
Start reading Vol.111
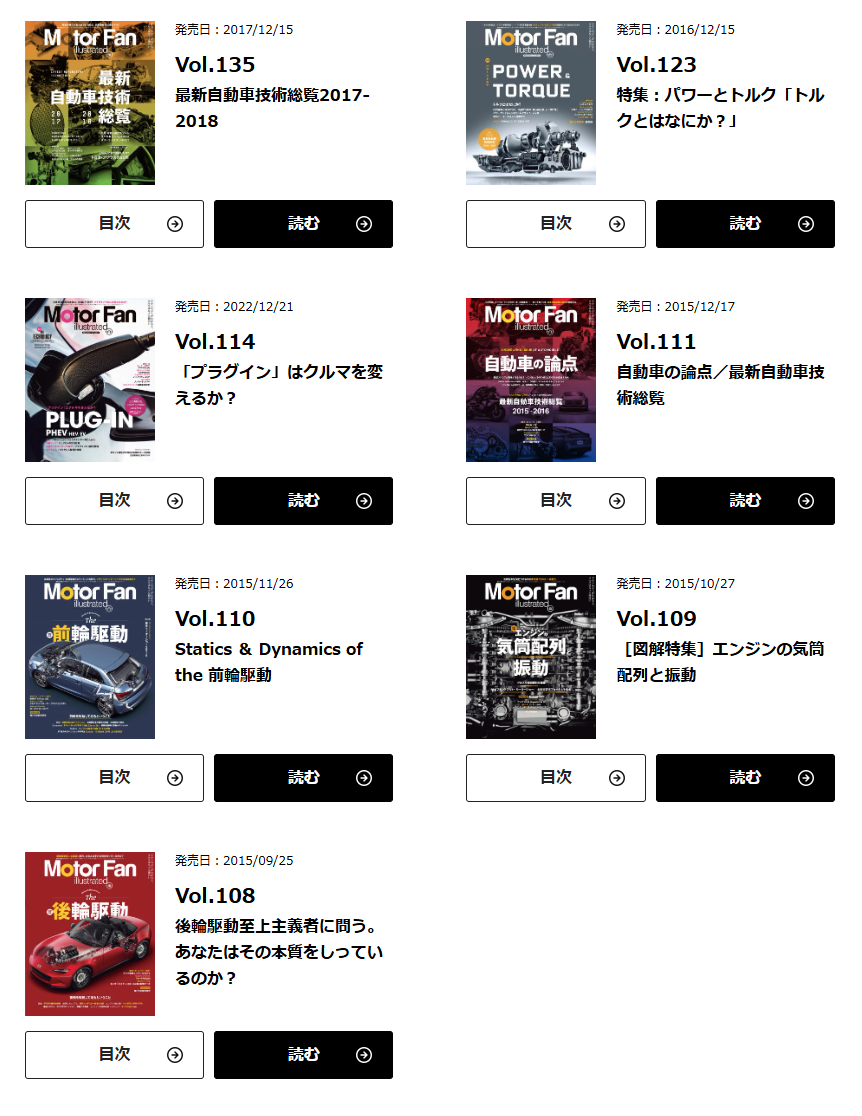[x=745, y=501]
